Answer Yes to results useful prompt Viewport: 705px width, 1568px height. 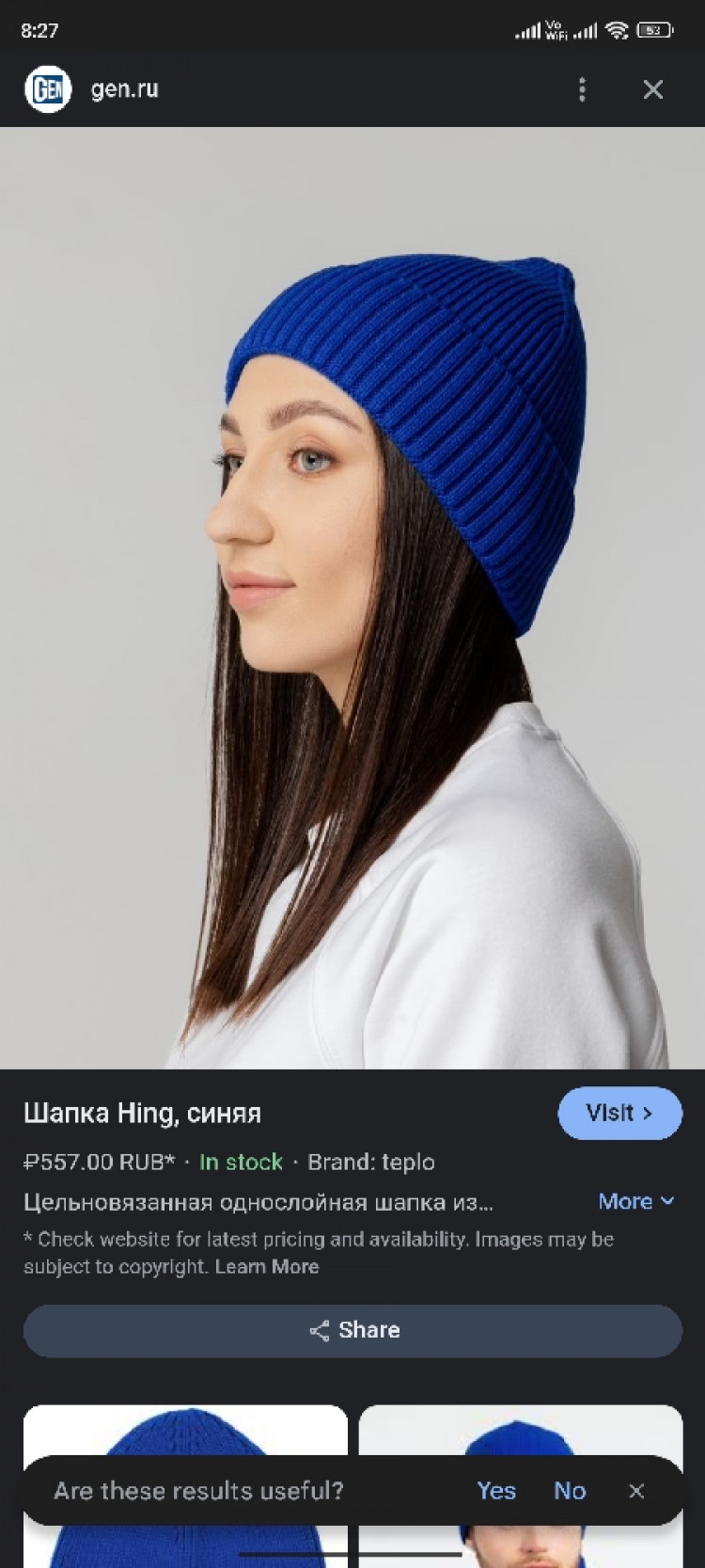click(x=495, y=1491)
